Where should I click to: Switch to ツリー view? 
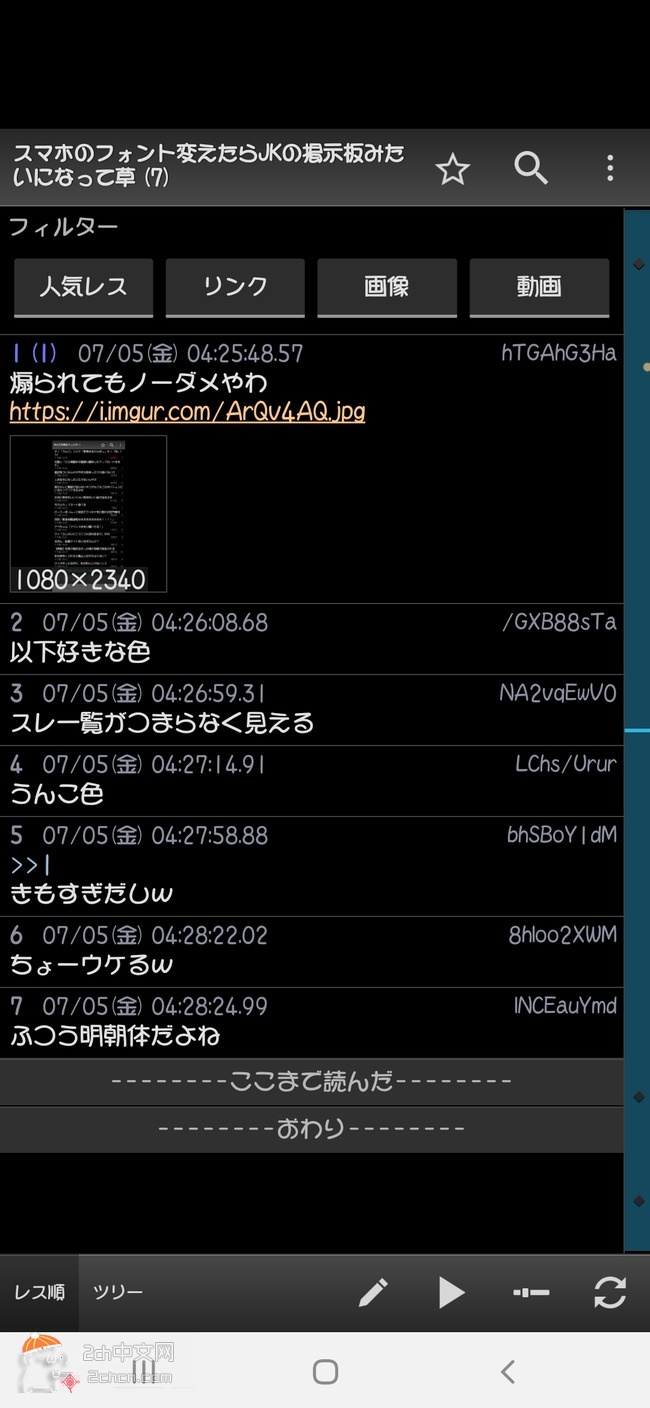point(118,1292)
